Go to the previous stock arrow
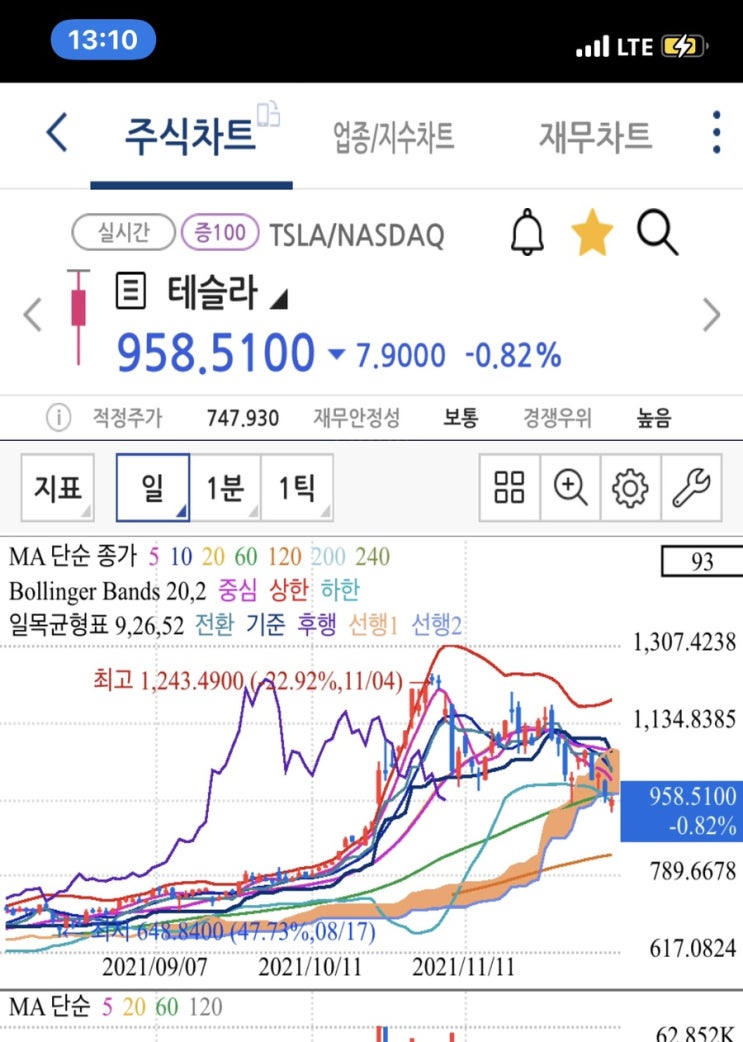The height and width of the screenshot is (1042, 743). pyautogui.click(x=33, y=314)
